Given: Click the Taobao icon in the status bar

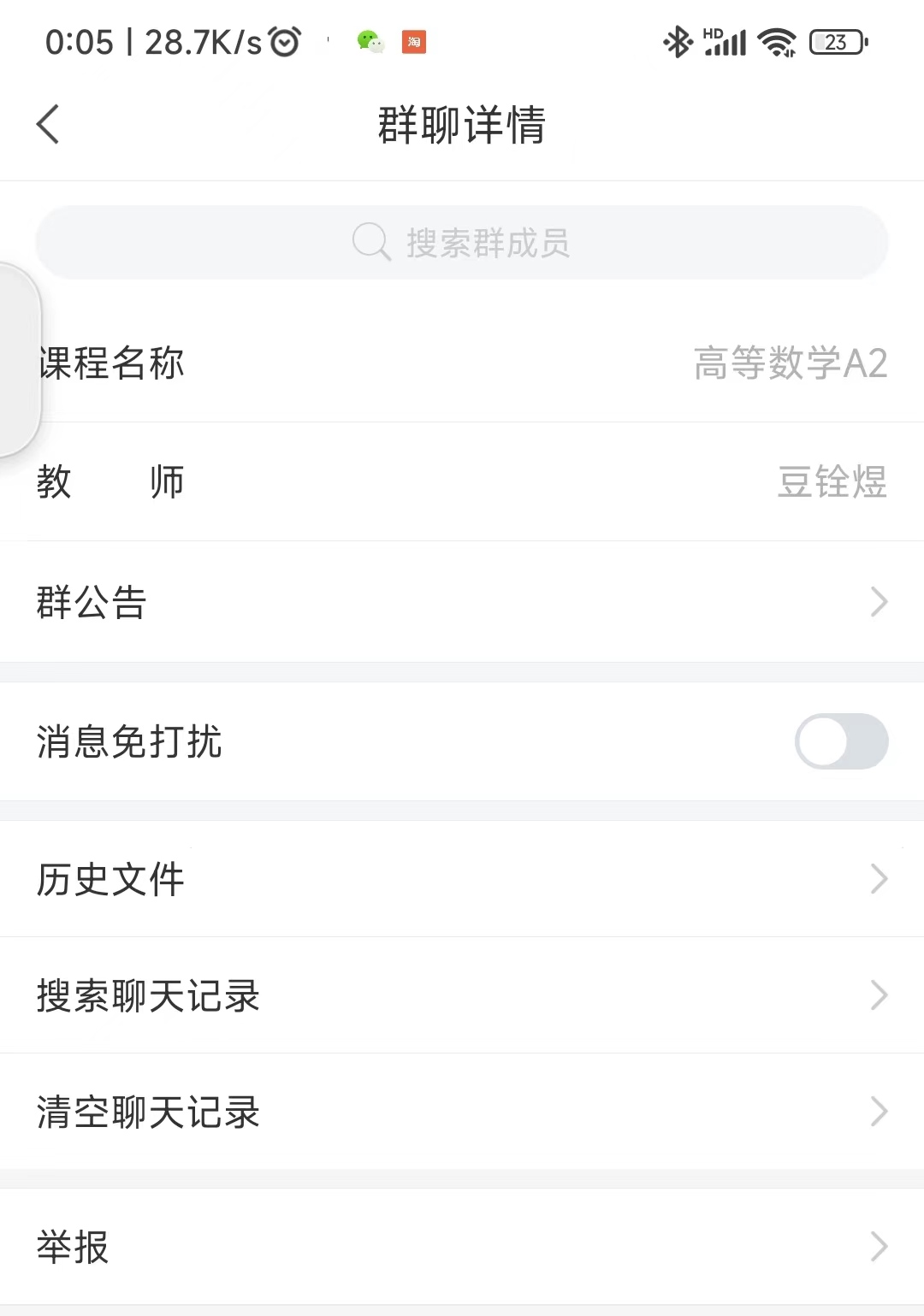Looking at the screenshot, I should point(413,42).
